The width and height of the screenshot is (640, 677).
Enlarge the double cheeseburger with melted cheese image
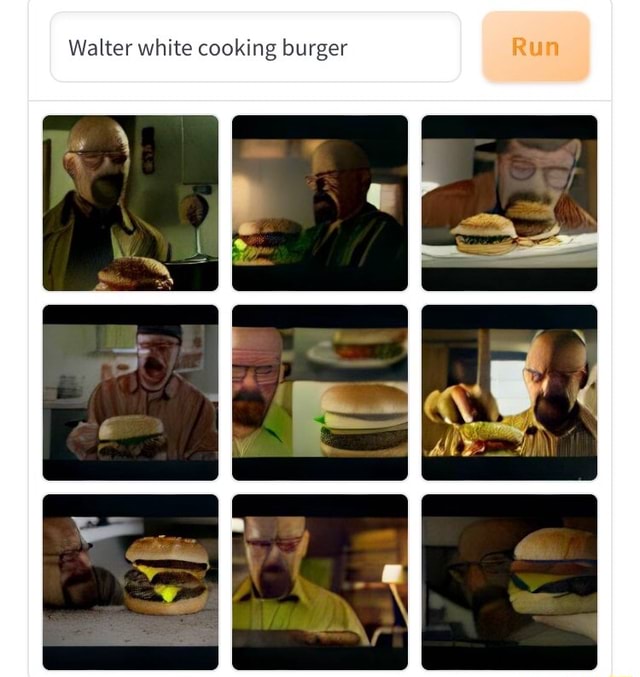pyautogui.click(x=130, y=581)
